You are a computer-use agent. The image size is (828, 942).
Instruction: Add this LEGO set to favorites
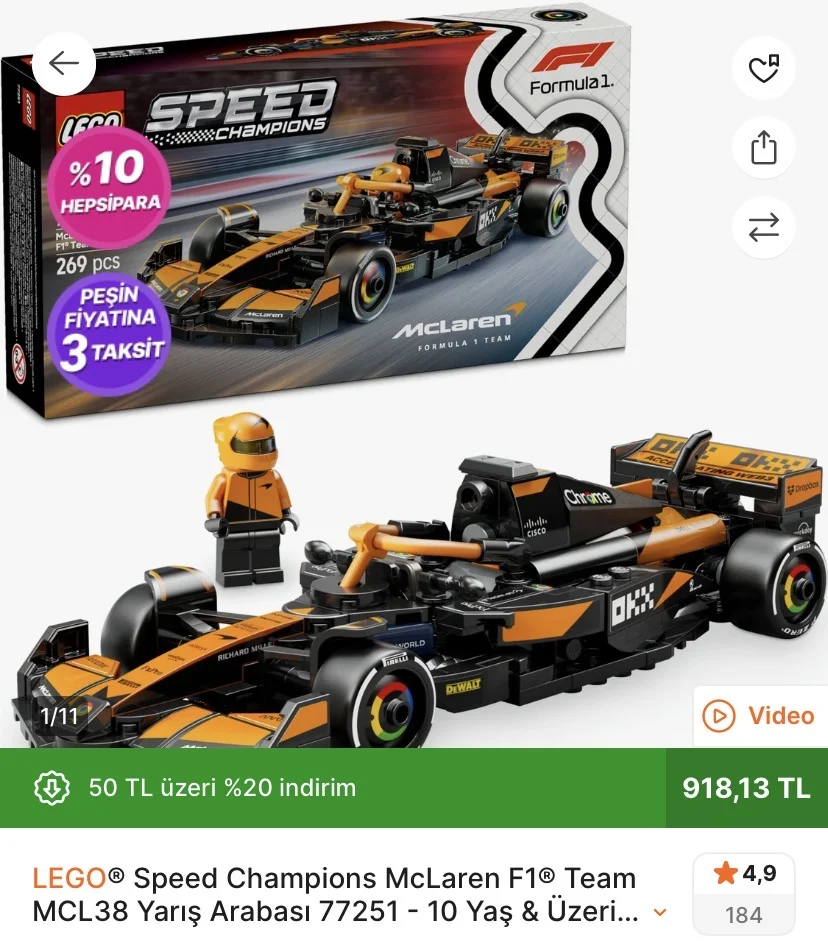point(764,69)
